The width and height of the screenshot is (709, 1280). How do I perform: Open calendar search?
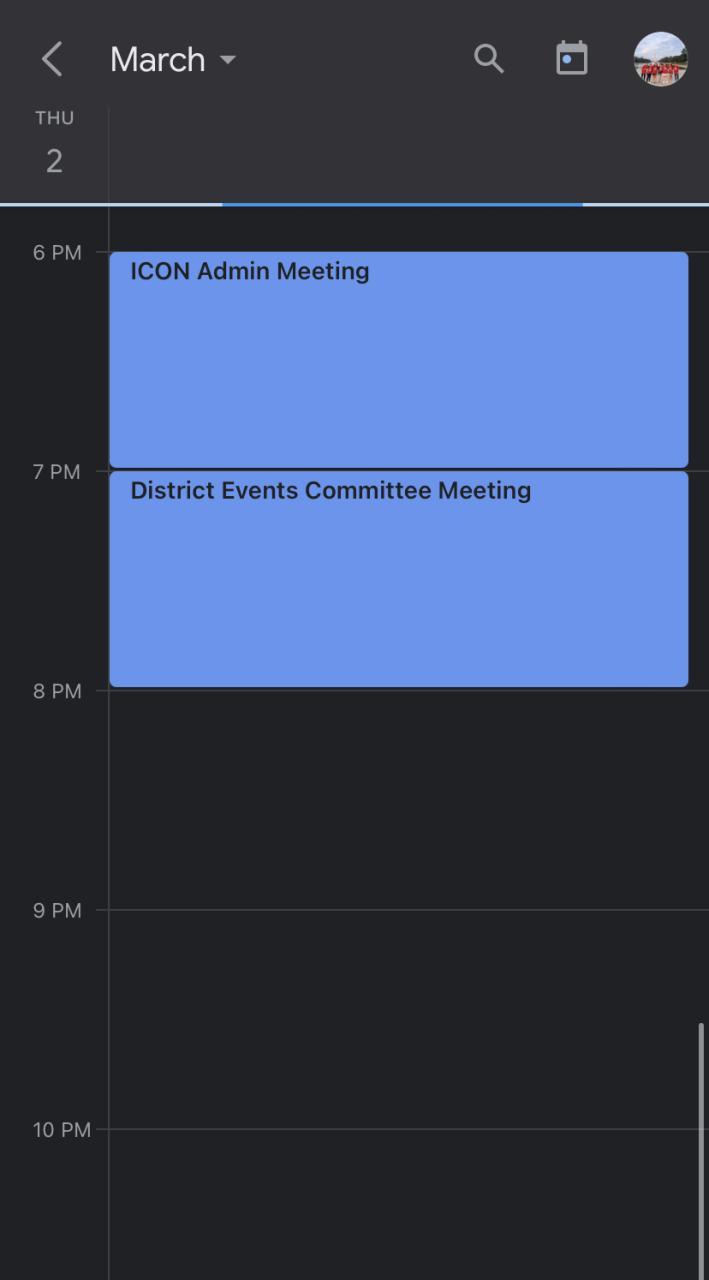(x=488, y=59)
